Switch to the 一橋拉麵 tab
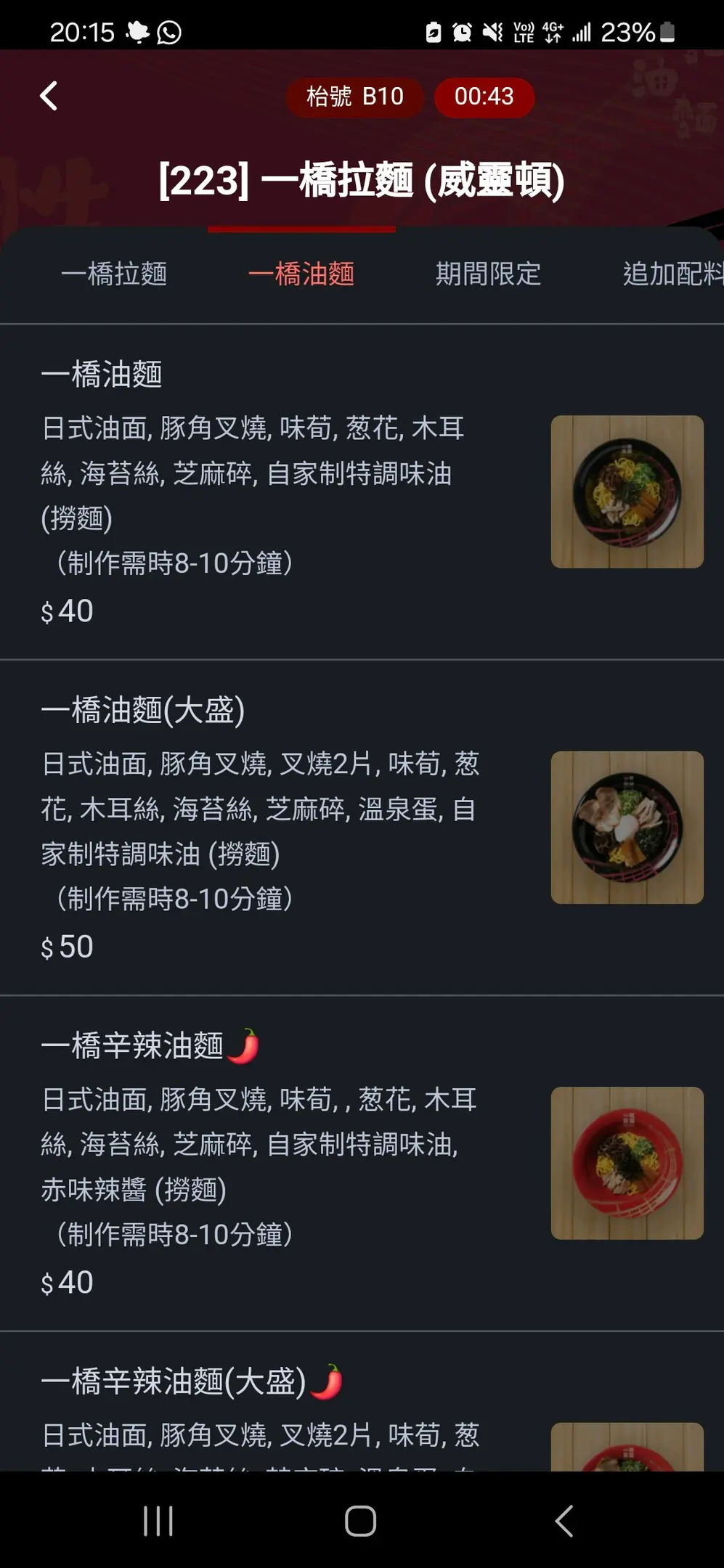 pyautogui.click(x=114, y=274)
